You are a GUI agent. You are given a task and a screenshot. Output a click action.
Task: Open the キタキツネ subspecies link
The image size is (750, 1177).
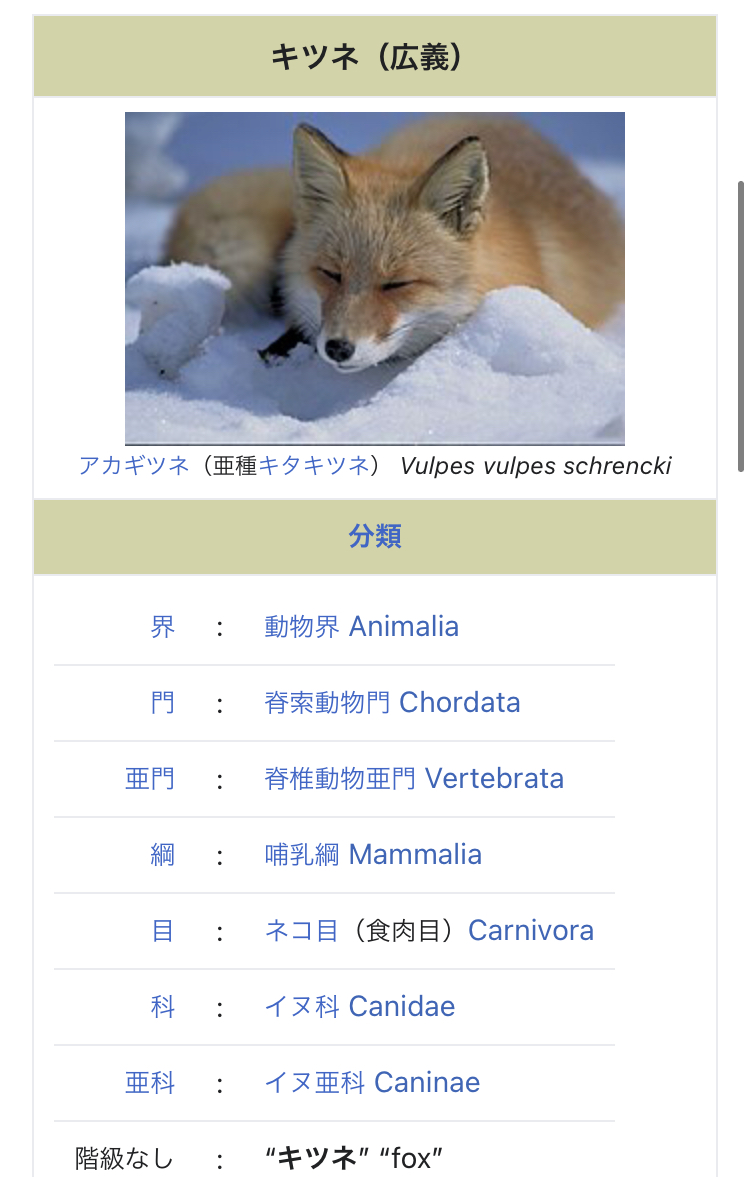tap(313, 465)
